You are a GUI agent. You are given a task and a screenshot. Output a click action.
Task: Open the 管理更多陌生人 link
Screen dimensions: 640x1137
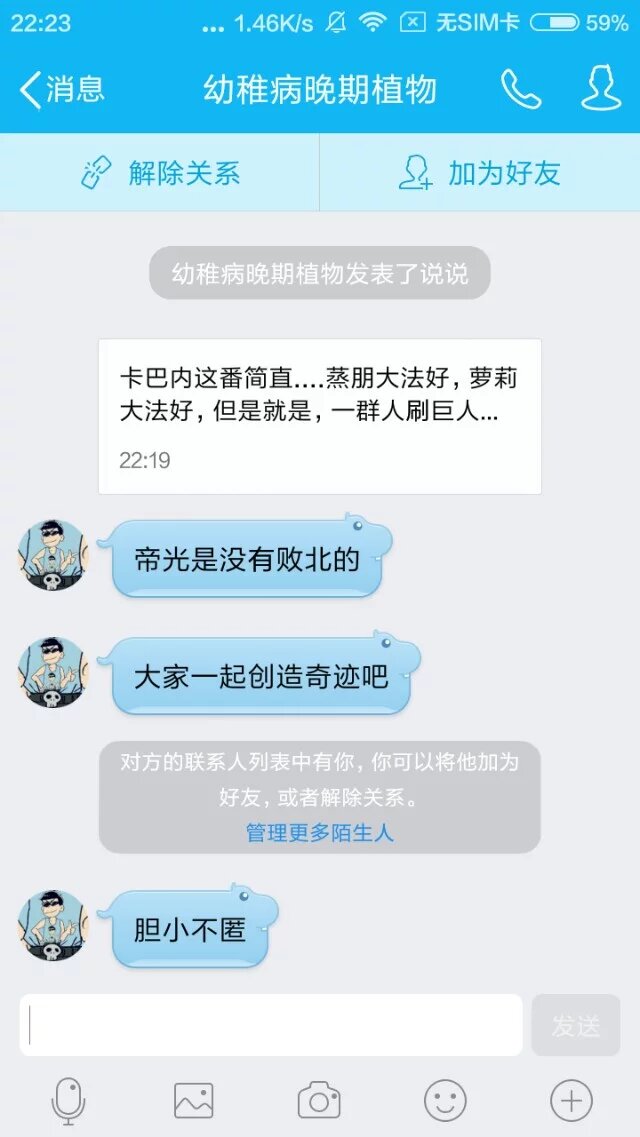pyautogui.click(x=320, y=832)
